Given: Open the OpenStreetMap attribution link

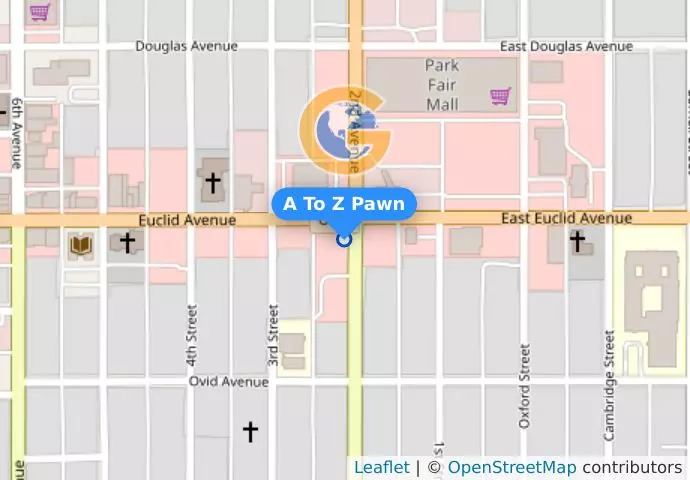Looking at the screenshot, I should pyautogui.click(x=511, y=467).
